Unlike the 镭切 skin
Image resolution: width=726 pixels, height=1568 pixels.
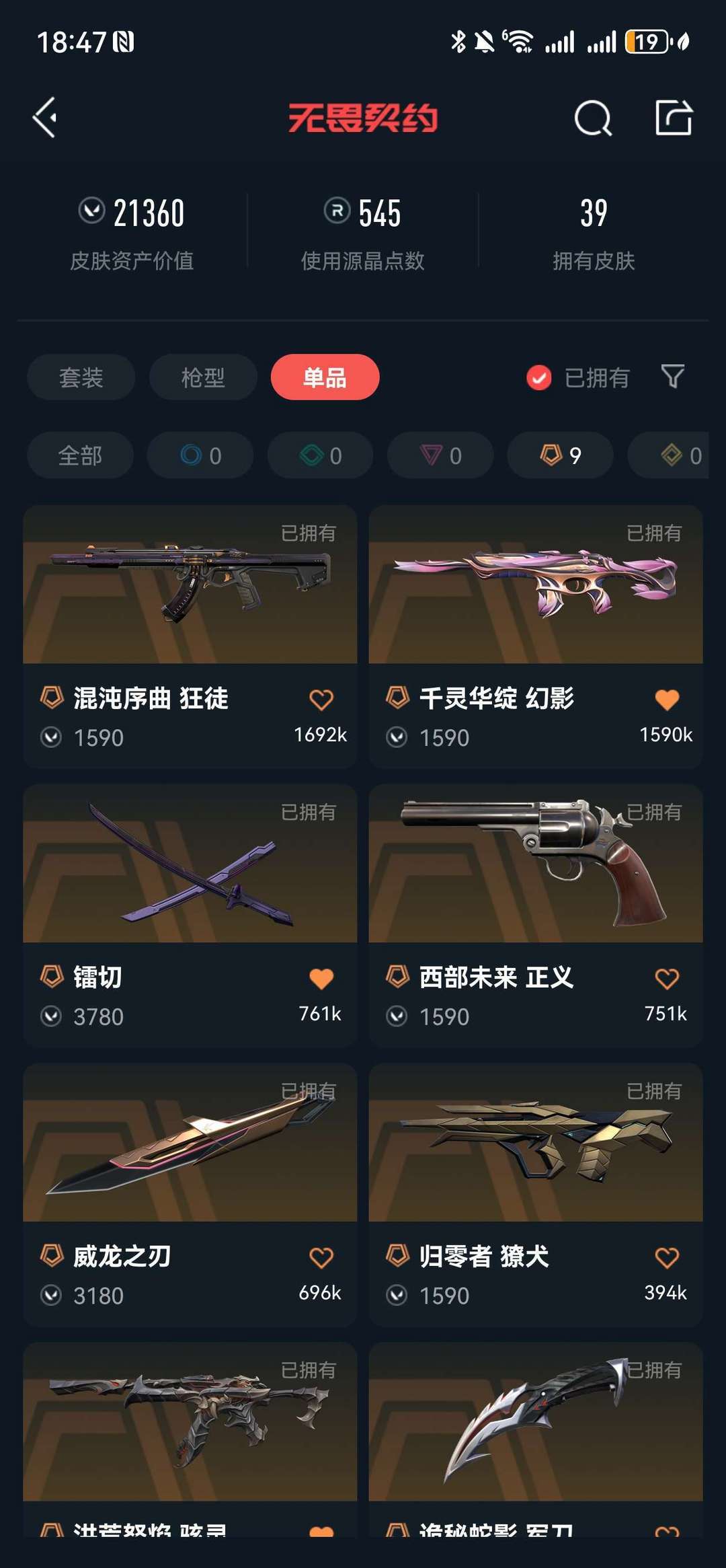click(321, 979)
